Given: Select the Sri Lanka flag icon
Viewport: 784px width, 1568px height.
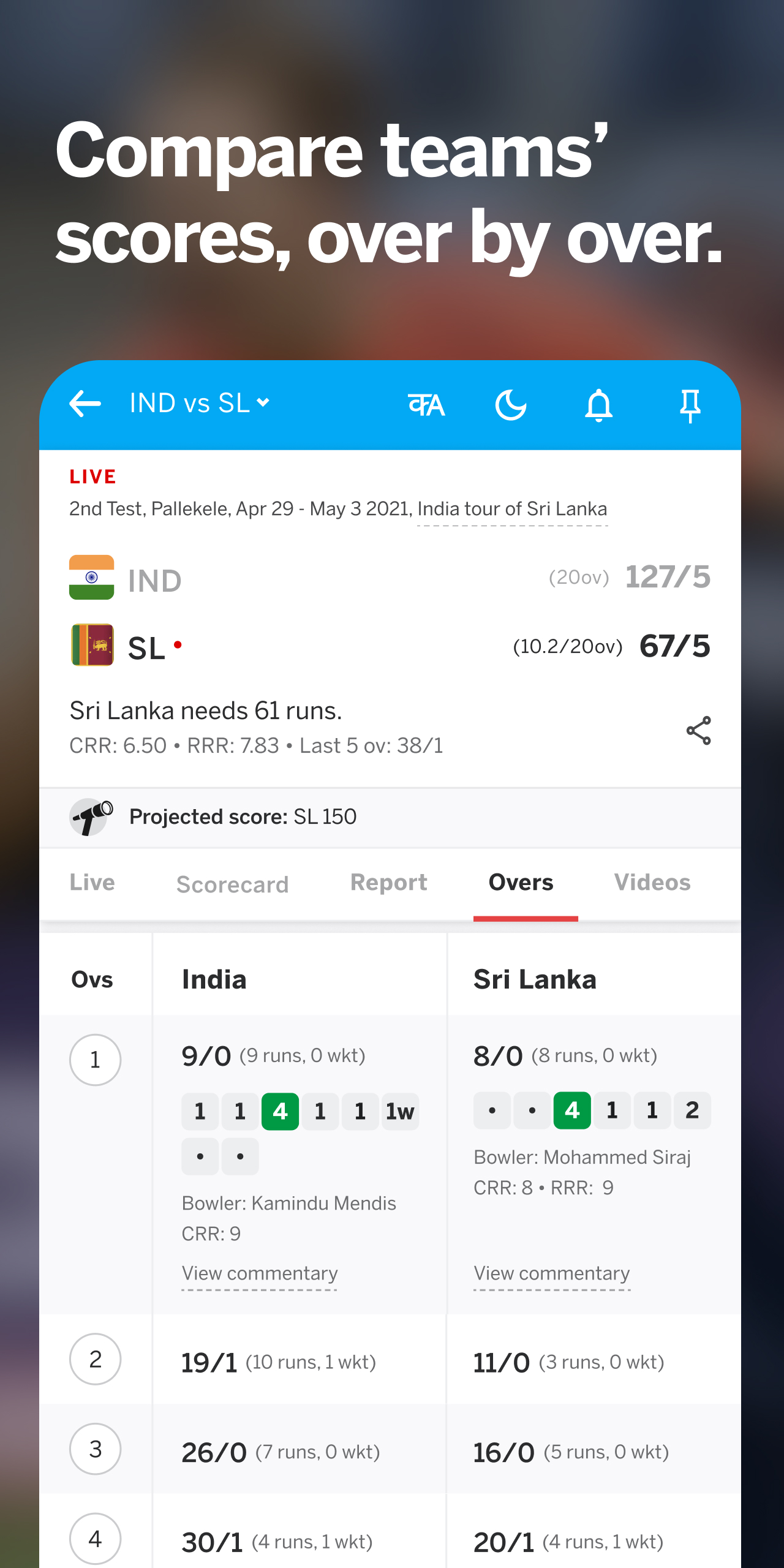Looking at the screenshot, I should (x=92, y=644).
